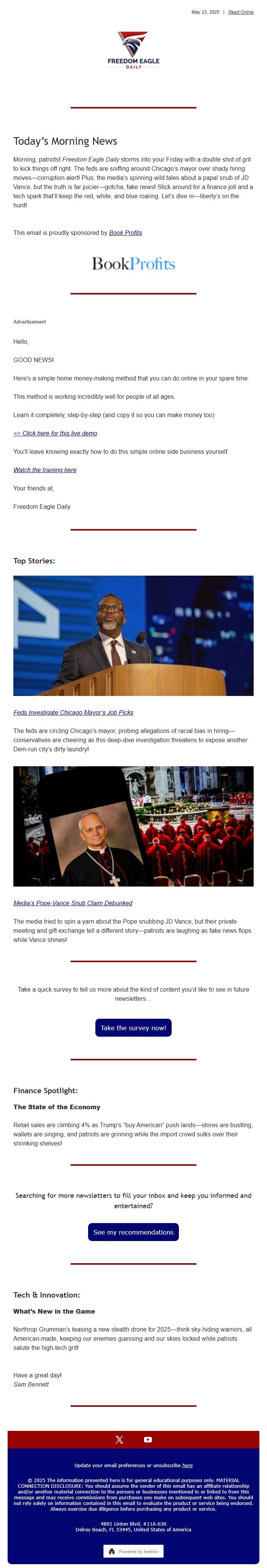Tap the Powered by beehiiv badge

tap(133, 1552)
